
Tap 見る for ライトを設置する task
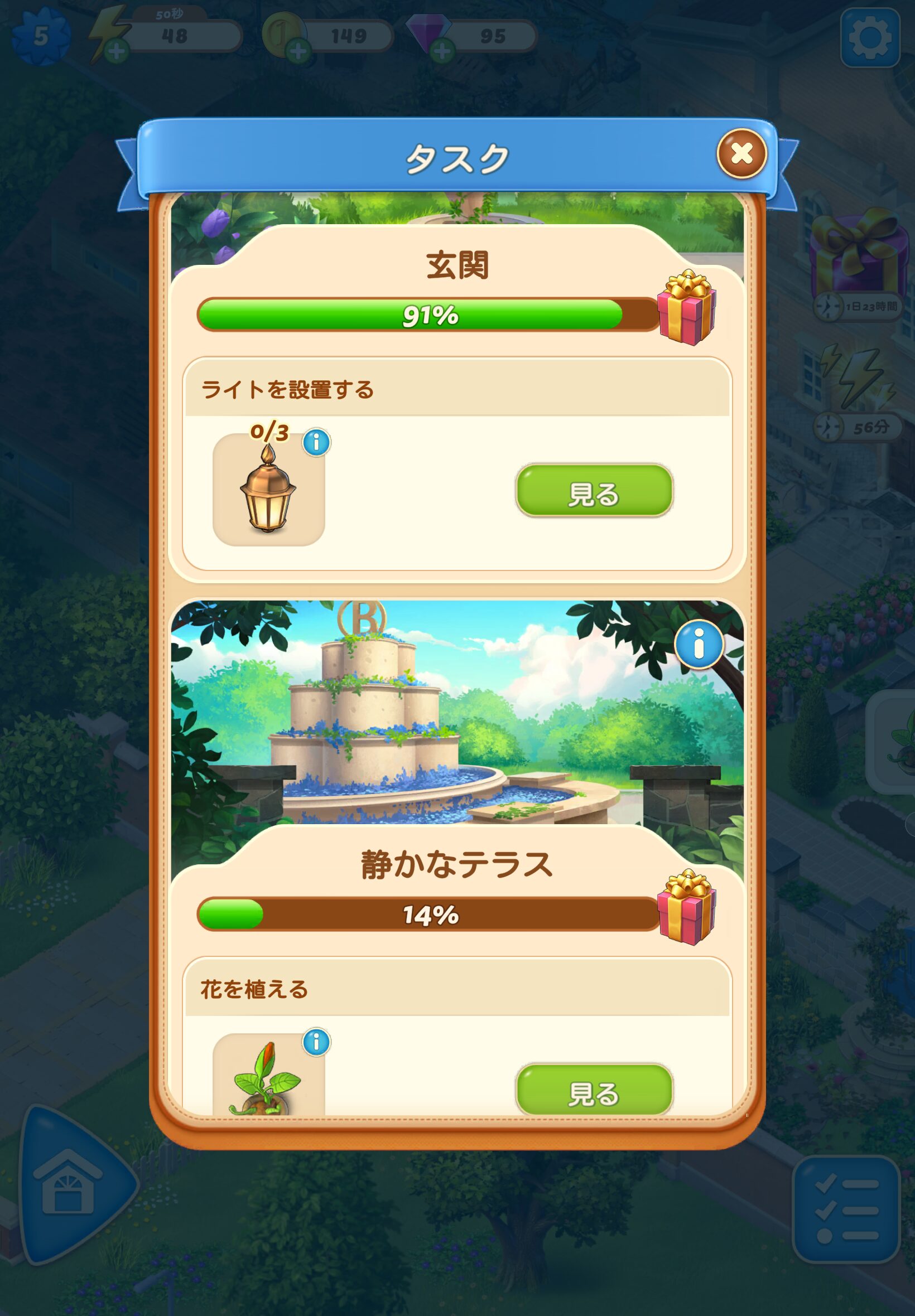point(594,491)
